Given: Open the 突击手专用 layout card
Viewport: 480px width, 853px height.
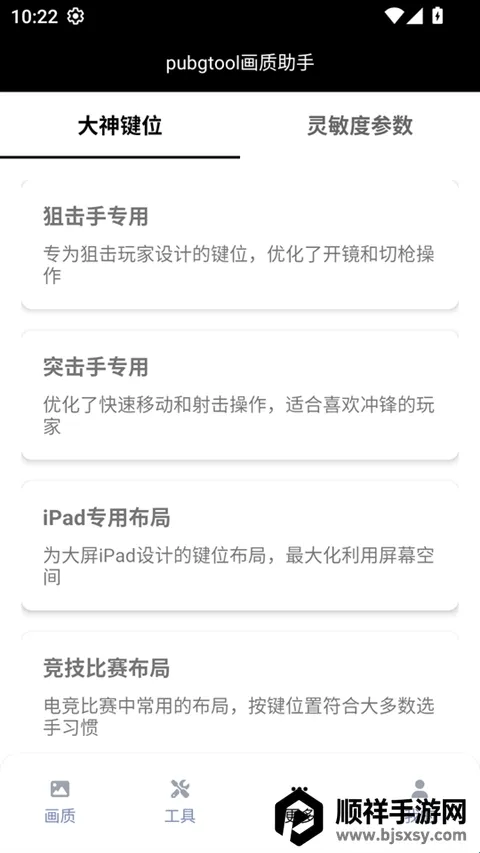Looking at the screenshot, I should 240,395.
